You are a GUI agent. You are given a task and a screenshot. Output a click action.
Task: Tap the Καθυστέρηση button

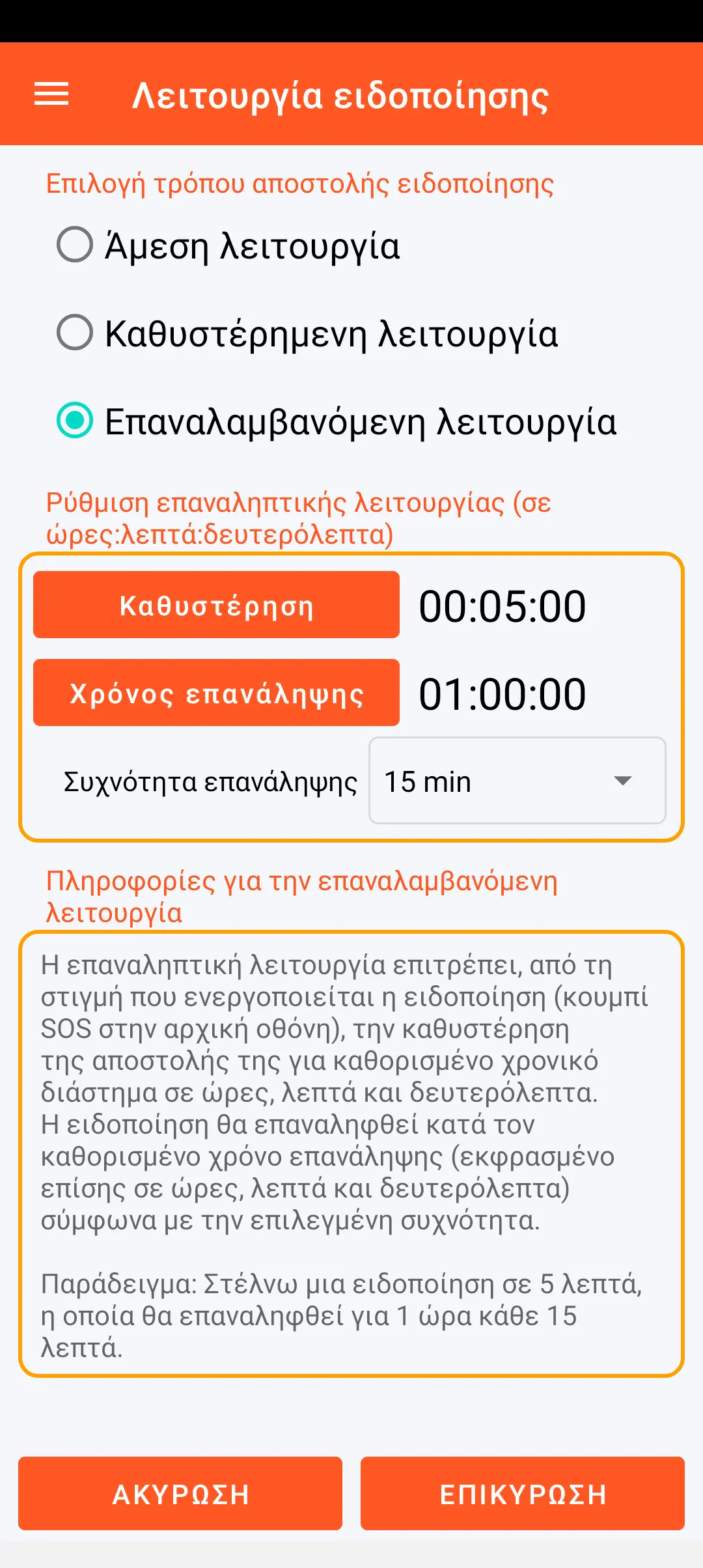tap(216, 605)
